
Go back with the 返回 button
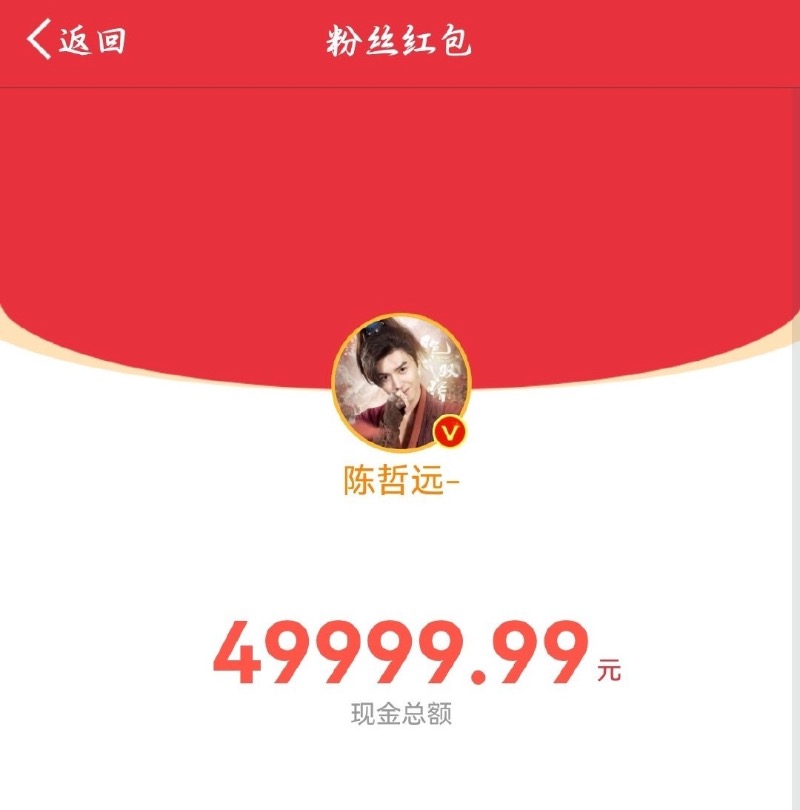pyautogui.click(x=76, y=41)
